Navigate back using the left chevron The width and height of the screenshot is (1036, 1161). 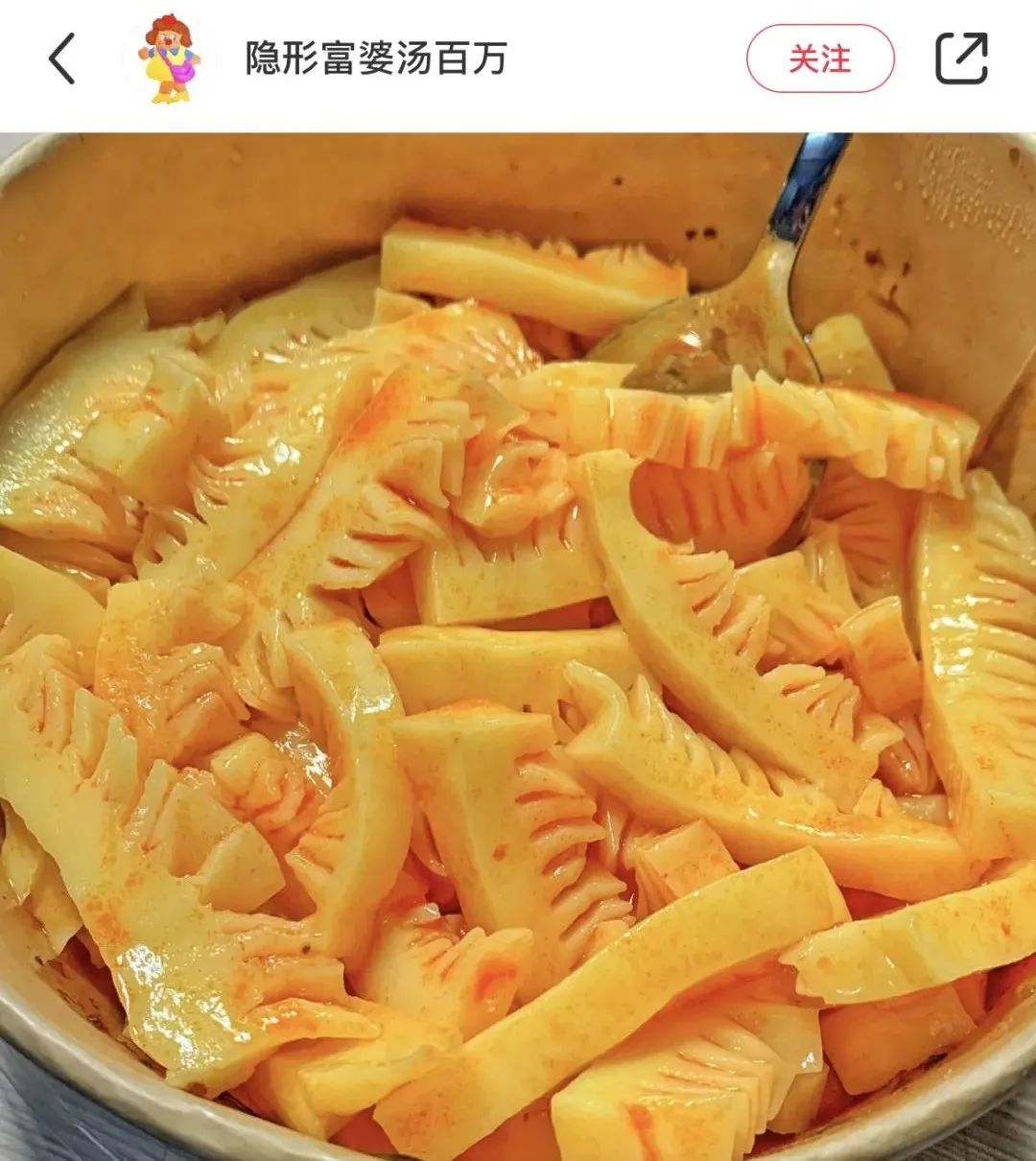pyautogui.click(x=59, y=58)
